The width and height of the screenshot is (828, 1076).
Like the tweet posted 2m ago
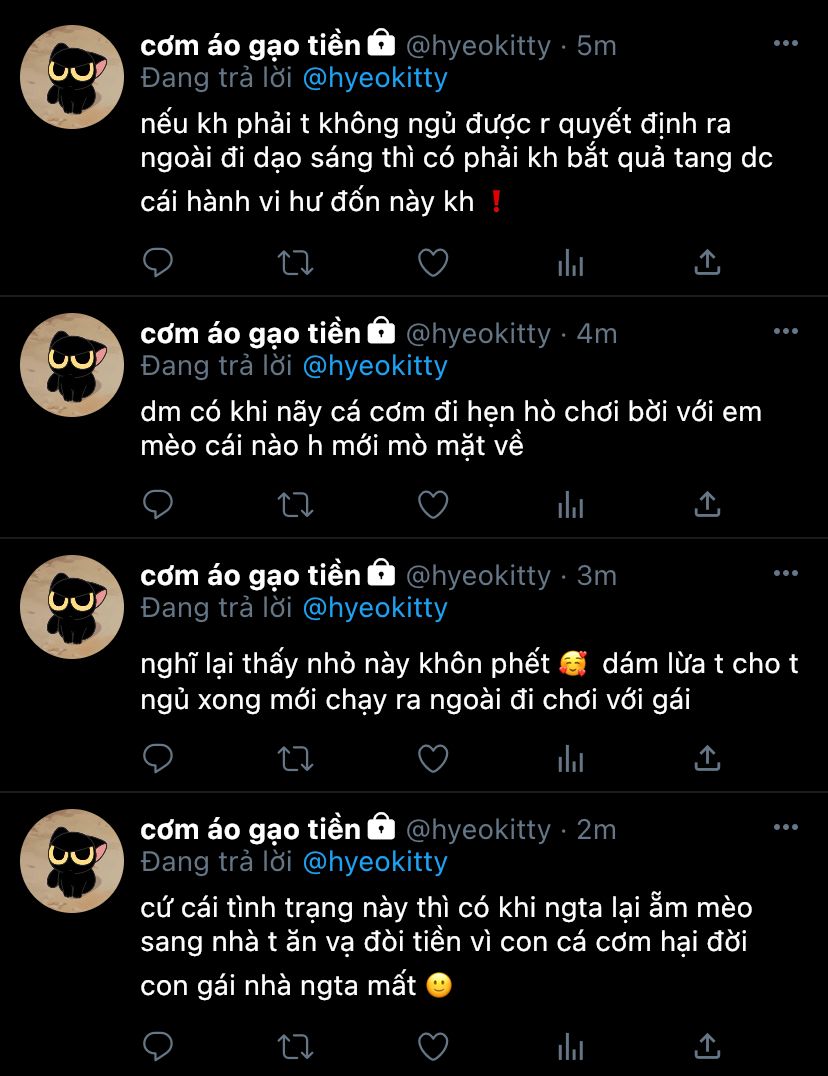pos(433,1046)
